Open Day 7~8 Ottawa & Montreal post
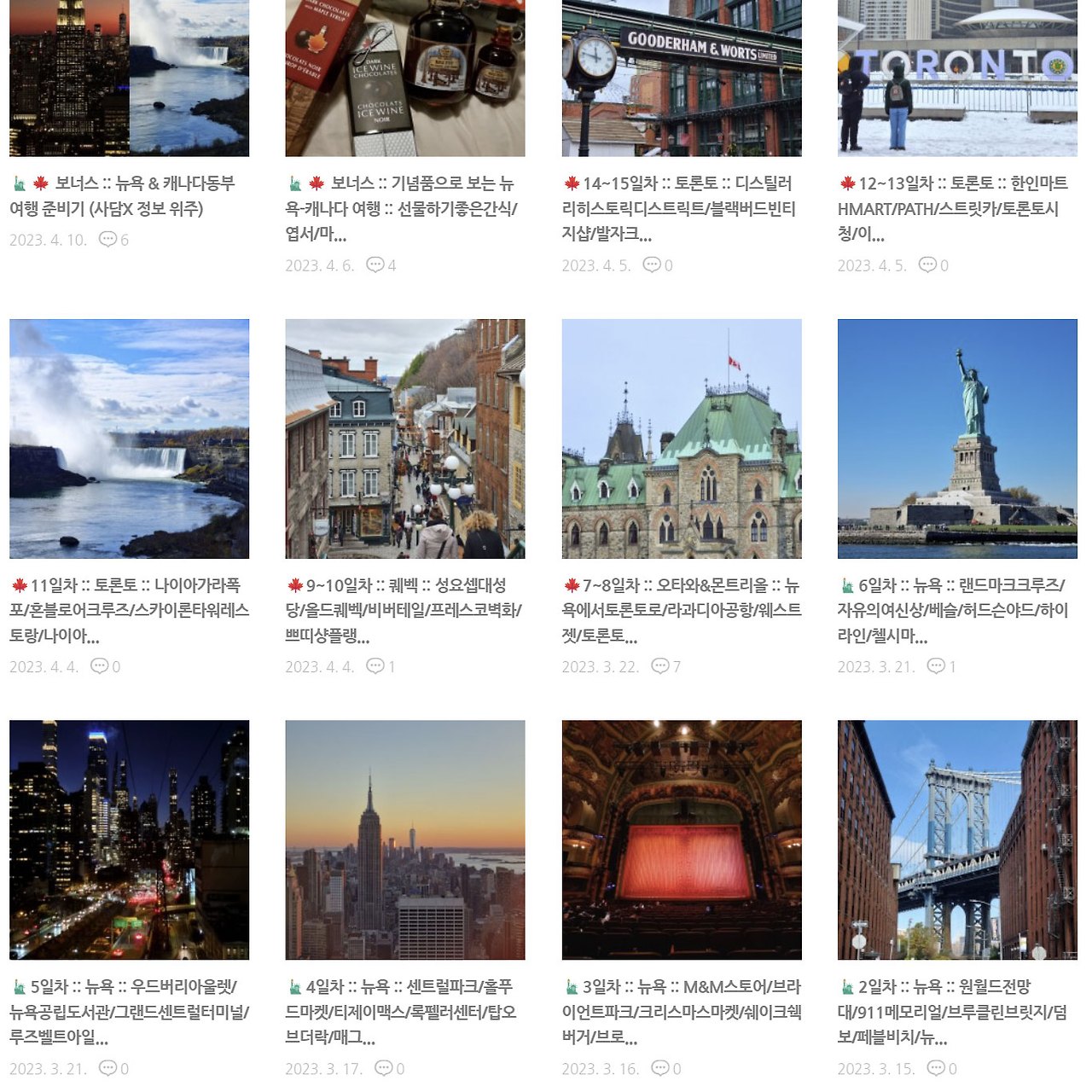The width and height of the screenshot is (1092, 1092). [x=681, y=610]
